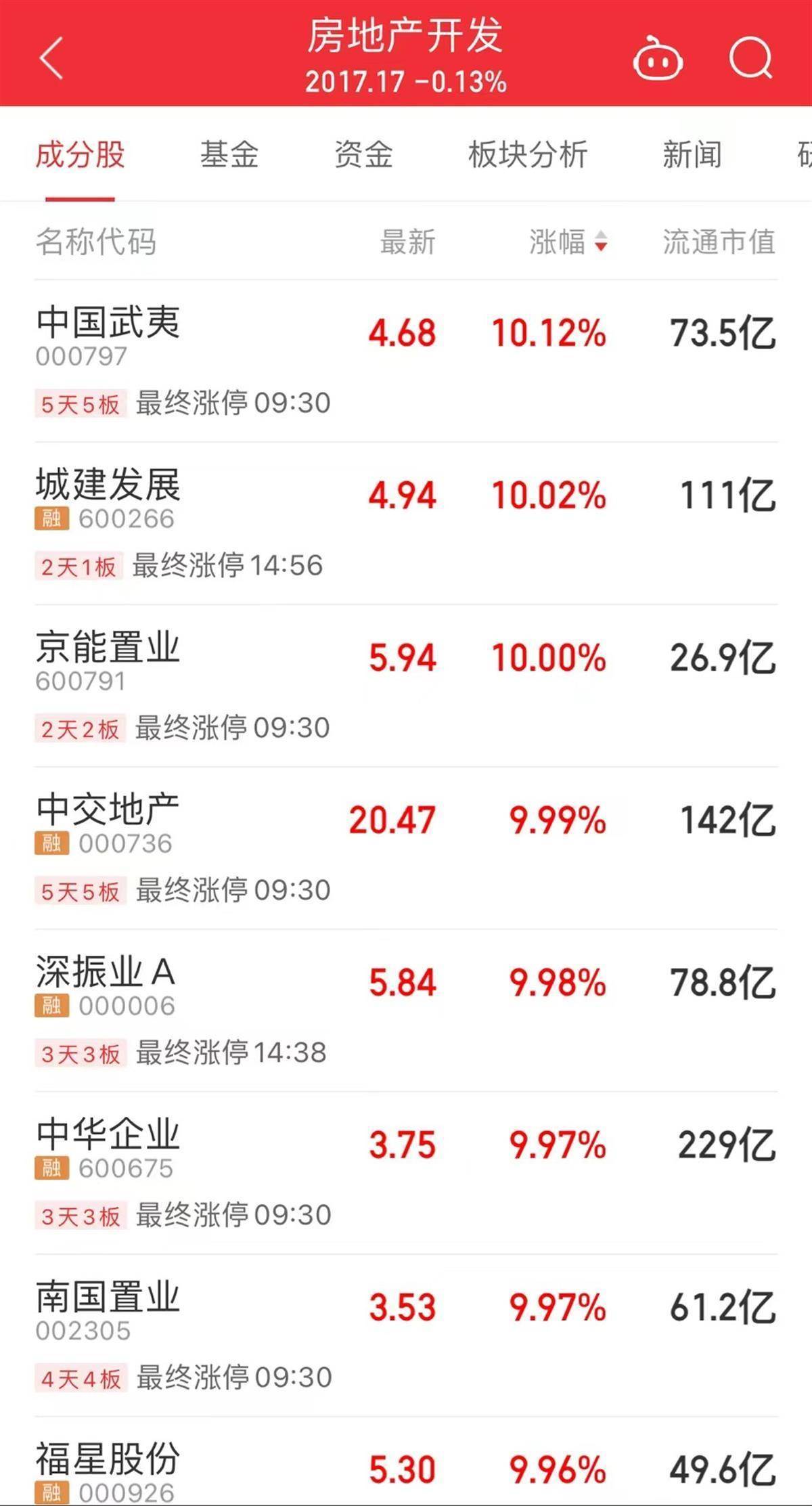The width and height of the screenshot is (812, 1506).
Task: Switch to the 资金 tab
Action: 363,155
